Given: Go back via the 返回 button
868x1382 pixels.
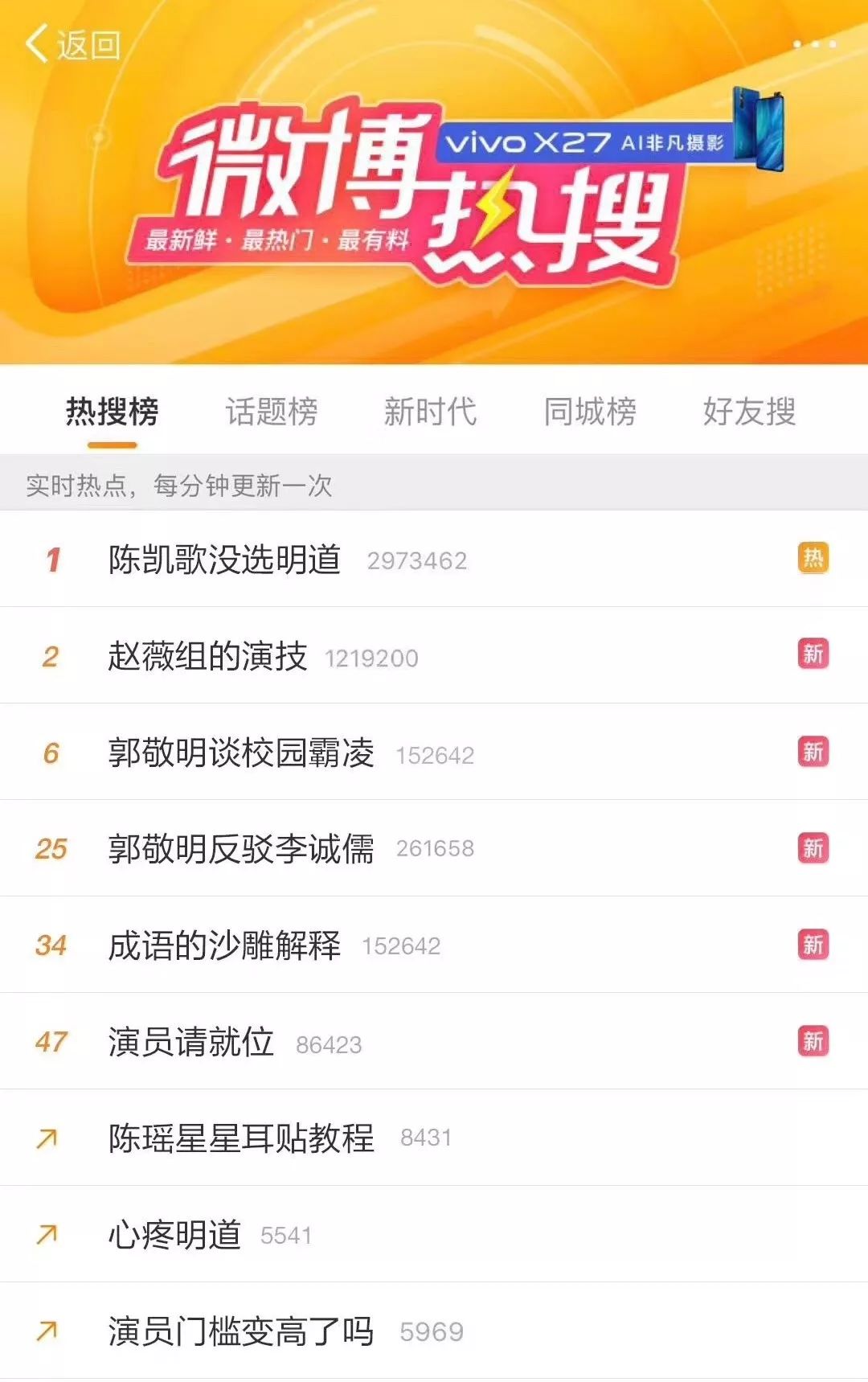Looking at the screenshot, I should pos(73,44).
